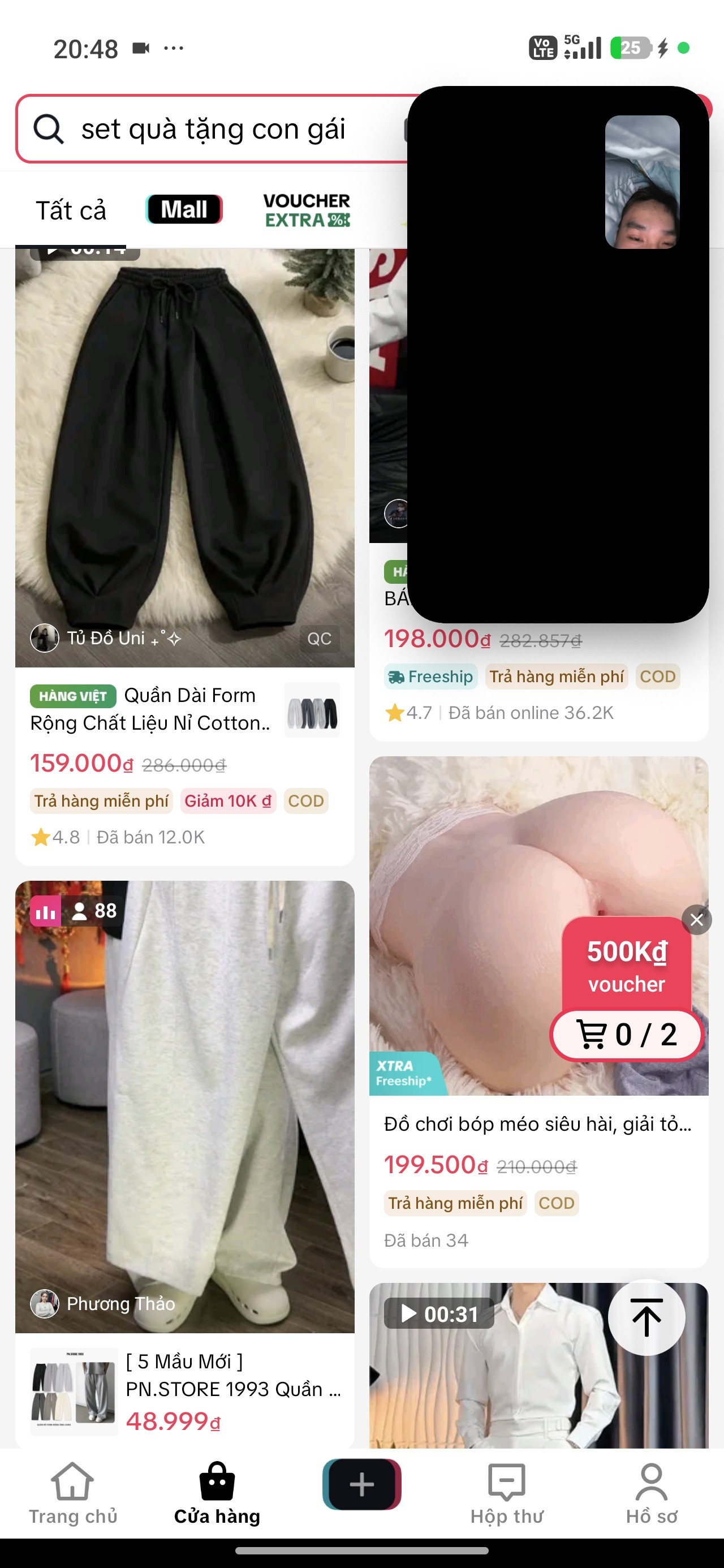Select the Mall filter tab

click(x=184, y=210)
